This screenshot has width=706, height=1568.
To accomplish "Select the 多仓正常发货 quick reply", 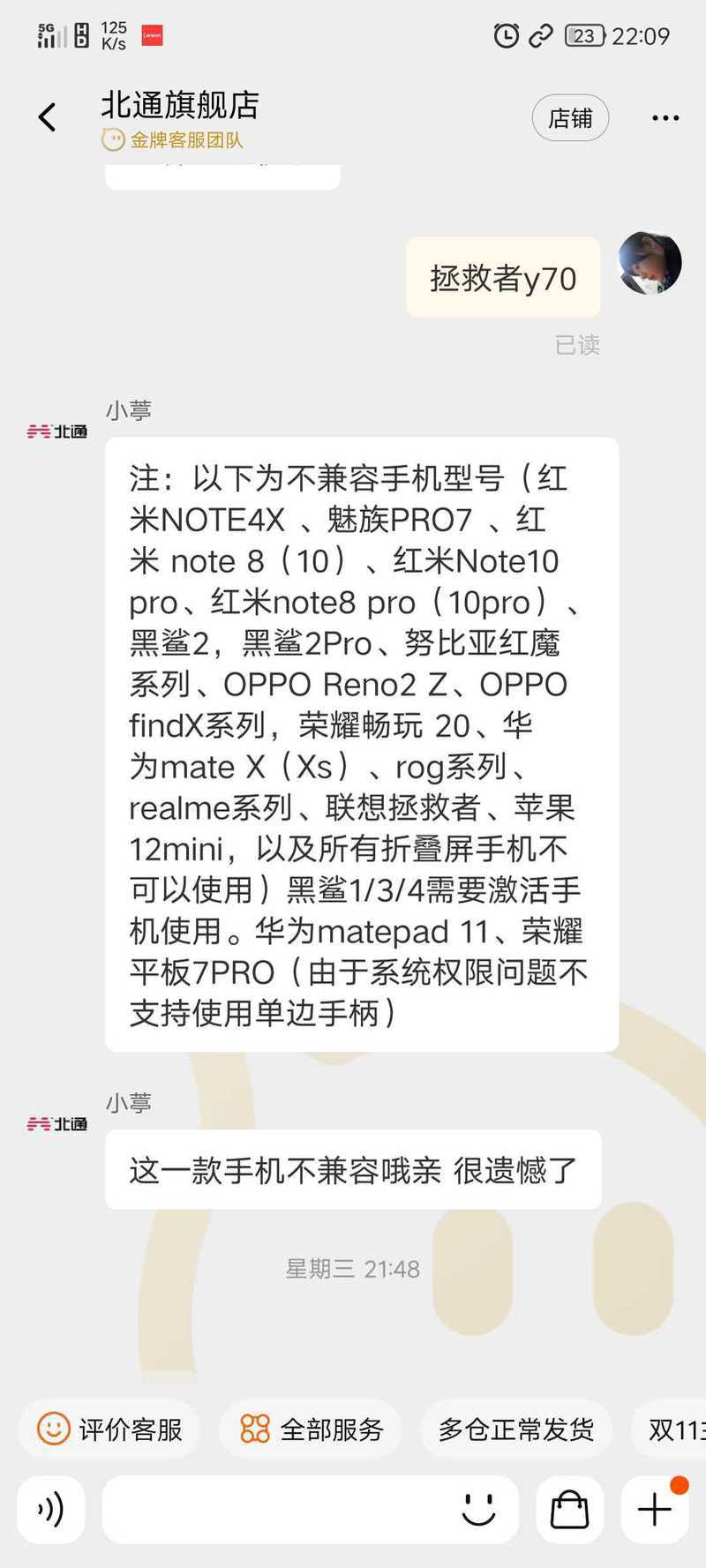I will tap(516, 1429).
